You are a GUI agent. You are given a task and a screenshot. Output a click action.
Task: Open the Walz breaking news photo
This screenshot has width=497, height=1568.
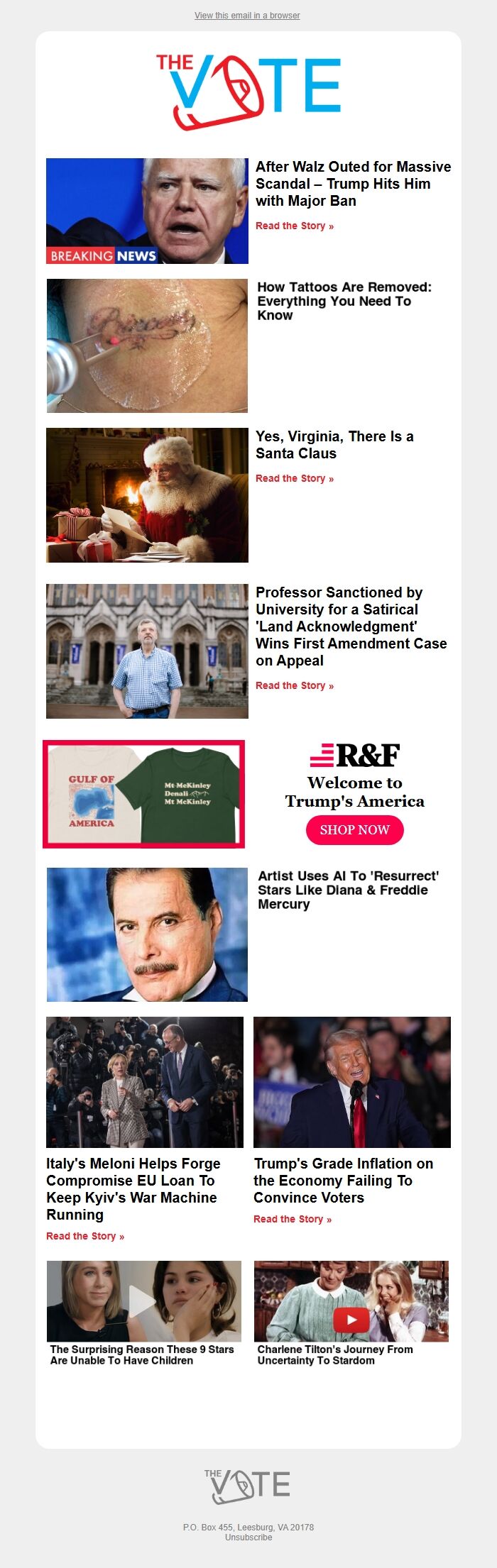tap(147, 211)
